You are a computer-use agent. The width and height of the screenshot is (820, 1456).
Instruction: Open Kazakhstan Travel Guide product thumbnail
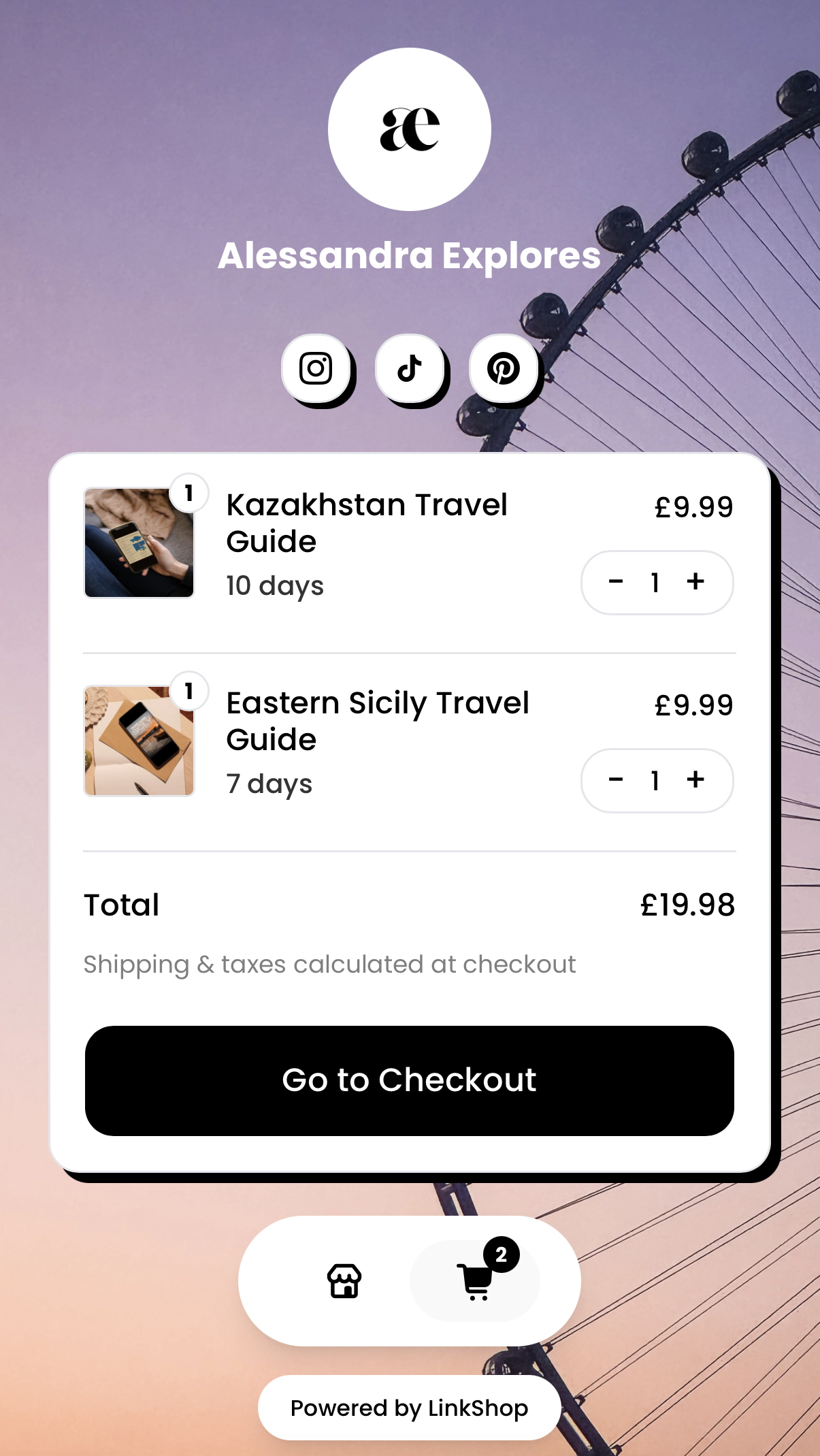pyautogui.click(x=140, y=543)
